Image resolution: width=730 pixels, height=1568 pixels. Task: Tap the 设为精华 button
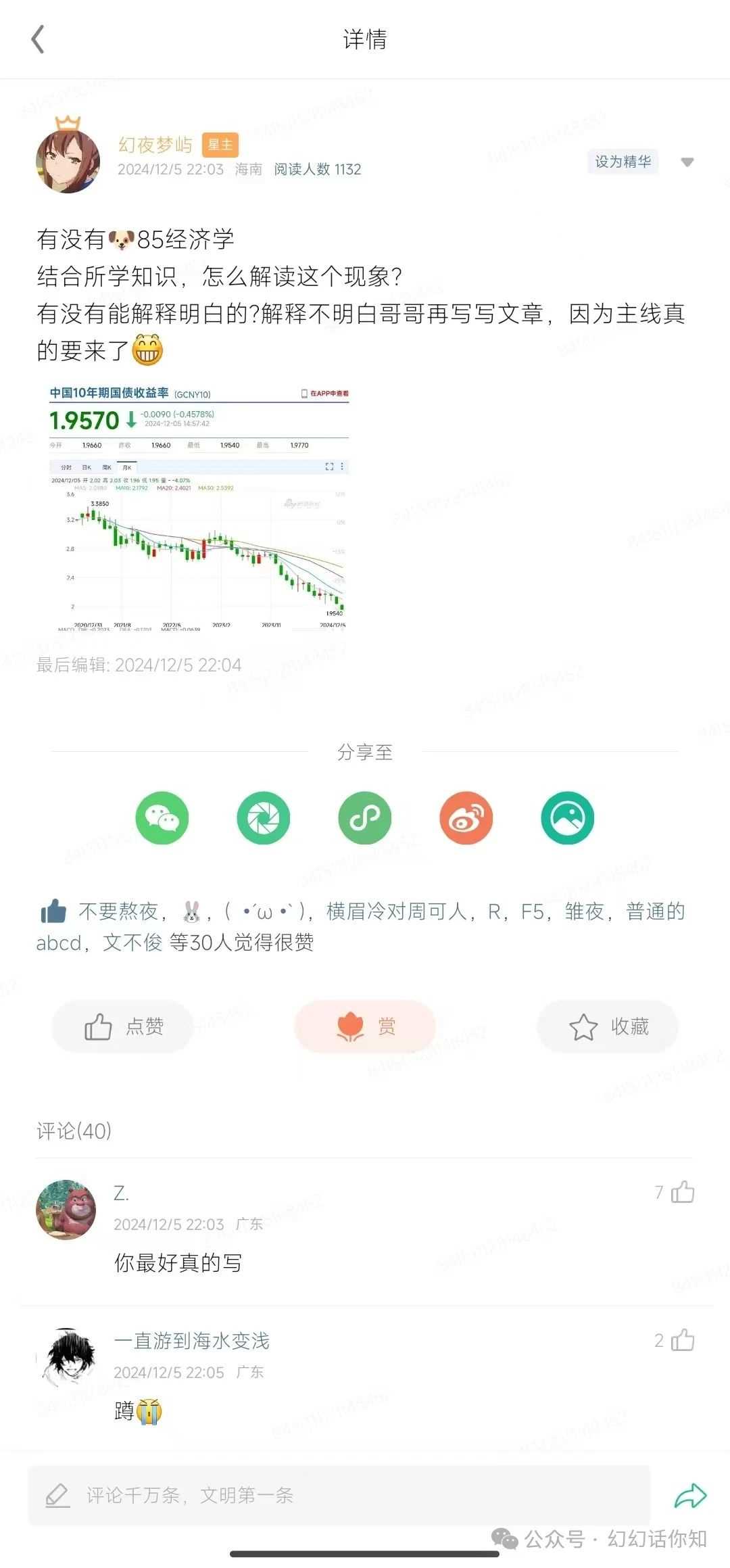(622, 162)
